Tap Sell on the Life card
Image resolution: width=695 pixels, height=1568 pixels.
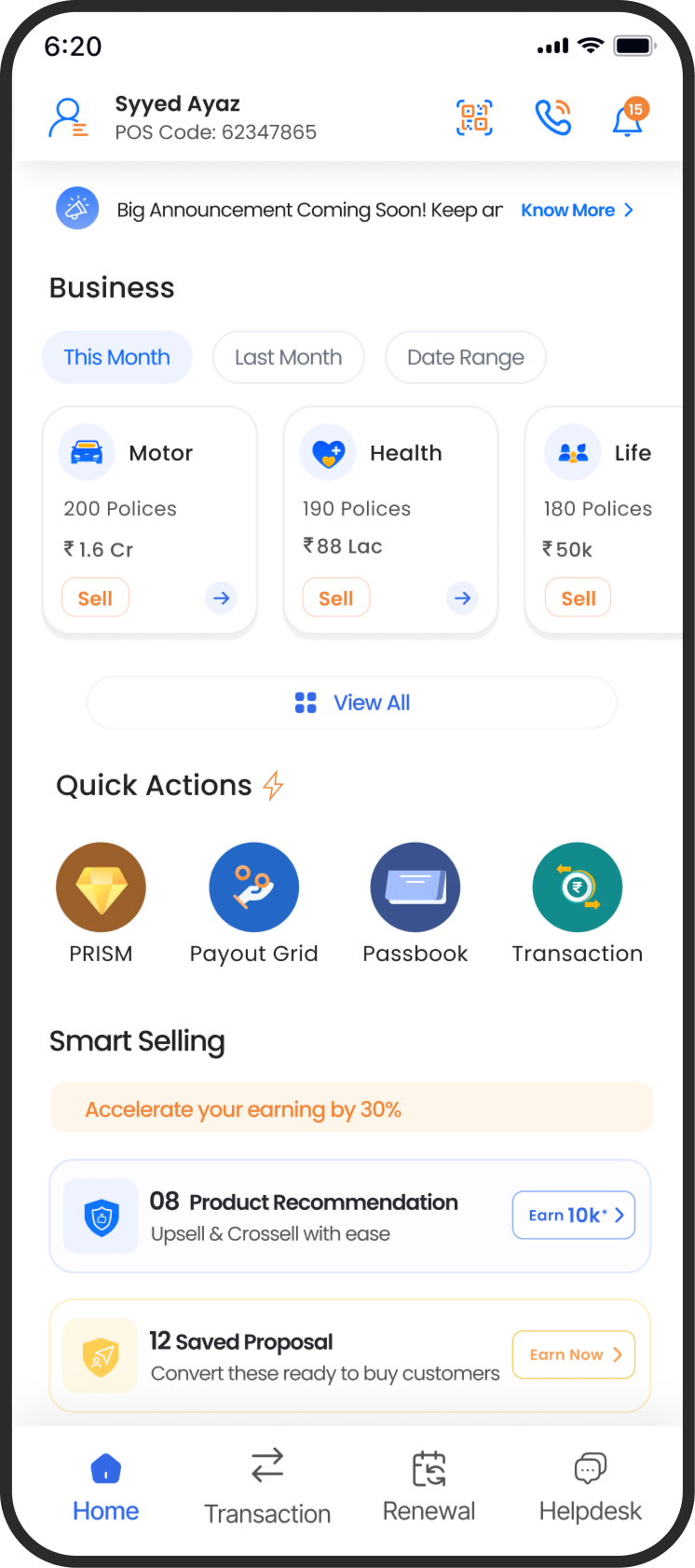tap(578, 598)
